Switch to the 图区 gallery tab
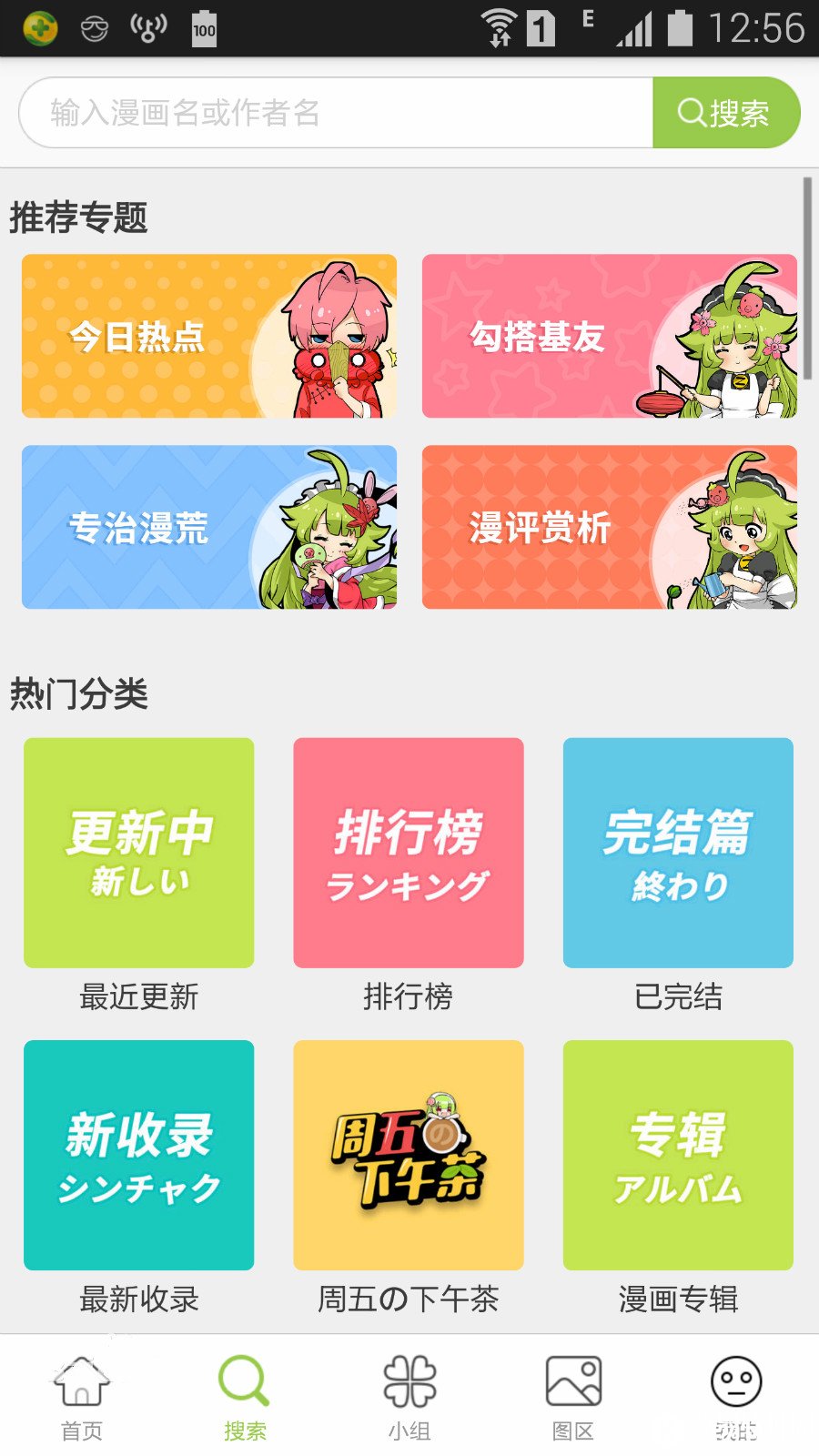 573,1399
